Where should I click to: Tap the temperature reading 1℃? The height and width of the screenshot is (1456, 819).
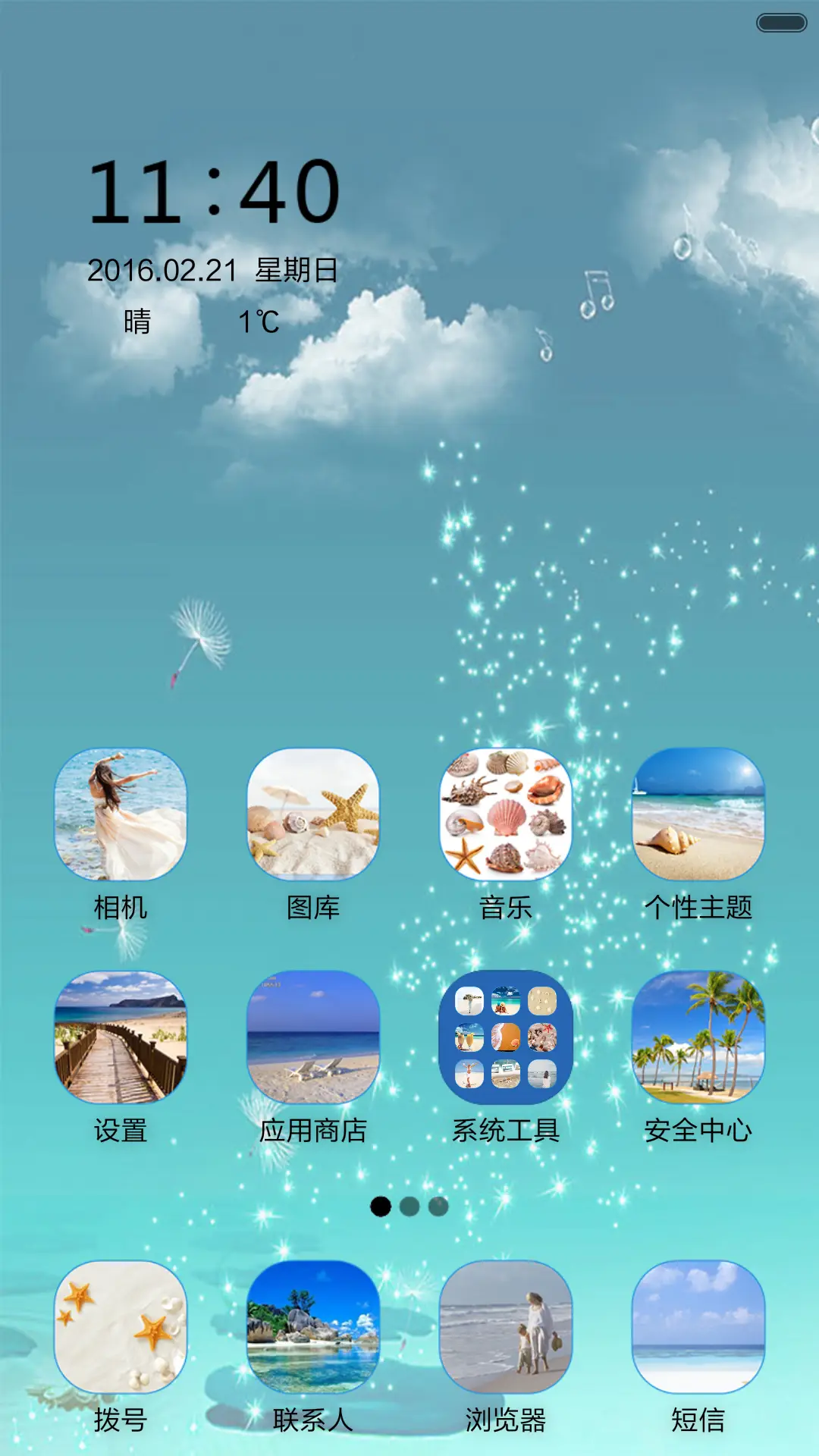point(258,321)
